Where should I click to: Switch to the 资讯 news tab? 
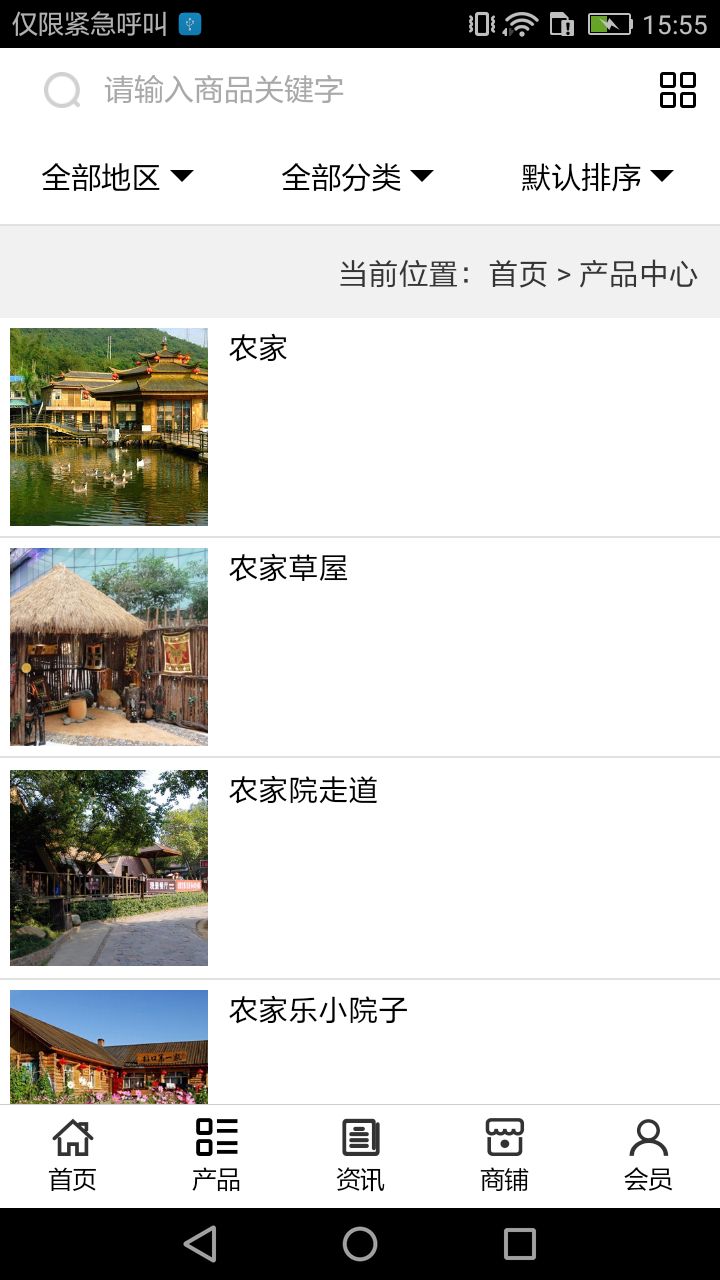pos(360,1155)
